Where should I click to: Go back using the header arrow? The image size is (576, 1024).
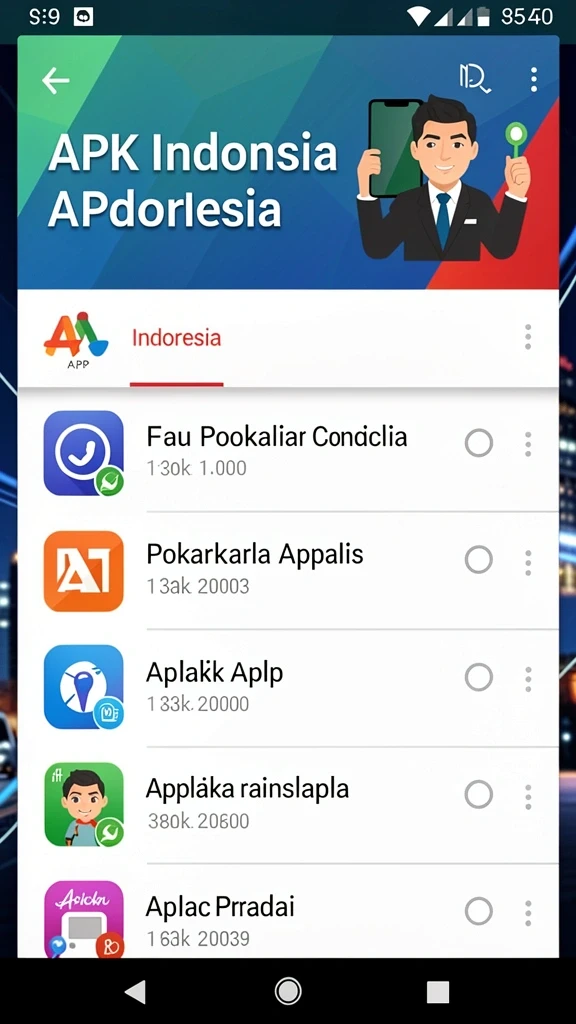[x=56, y=80]
